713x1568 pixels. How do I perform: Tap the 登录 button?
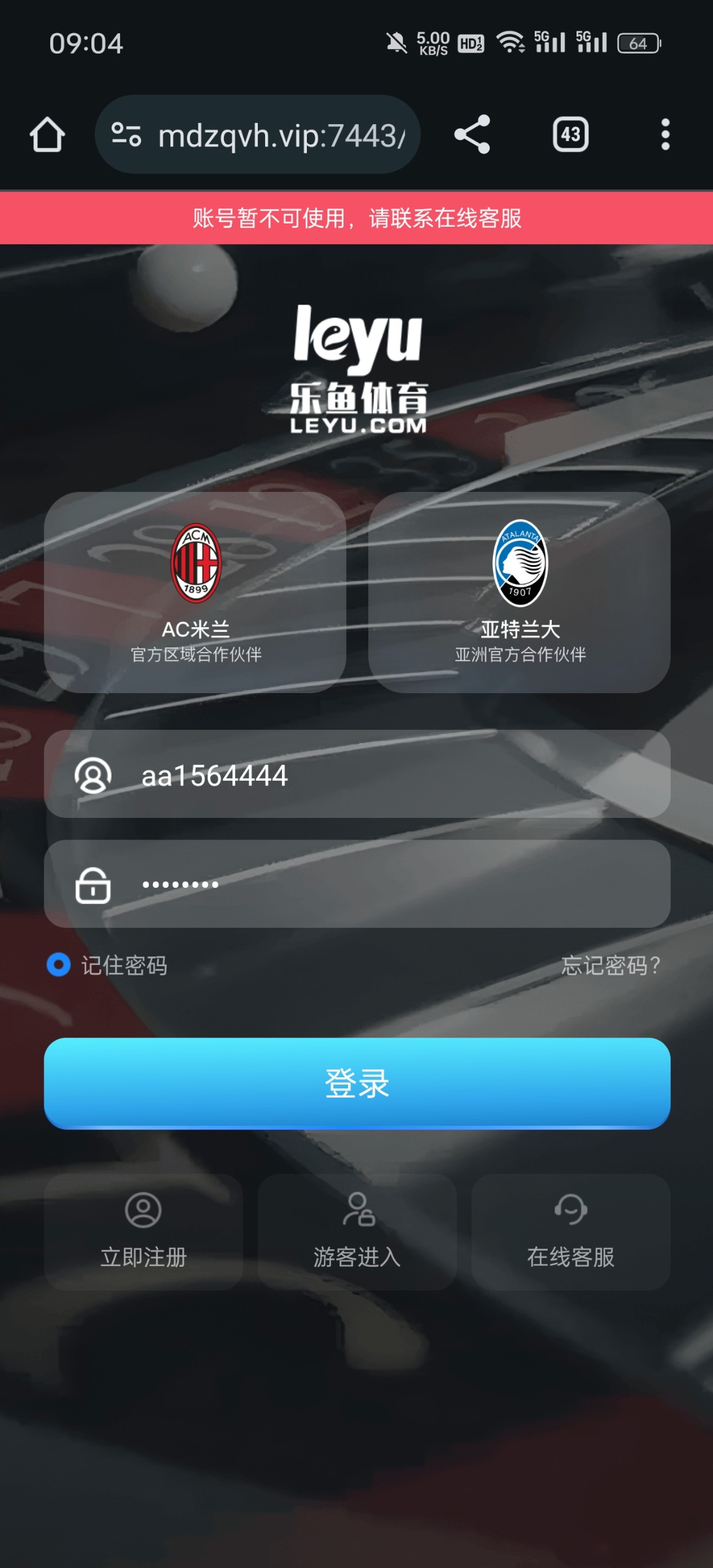356,1083
